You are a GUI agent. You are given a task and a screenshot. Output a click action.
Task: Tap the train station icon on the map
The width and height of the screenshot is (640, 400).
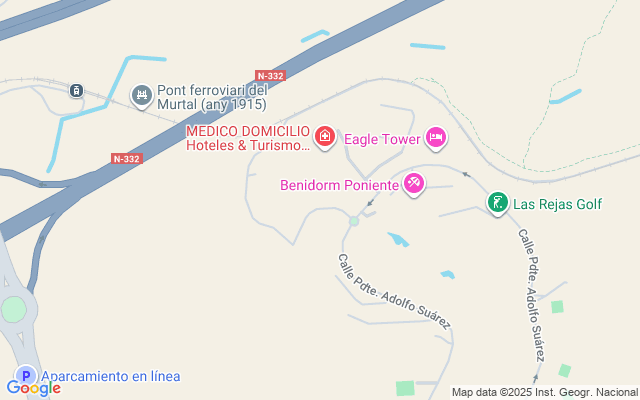click(76, 91)
